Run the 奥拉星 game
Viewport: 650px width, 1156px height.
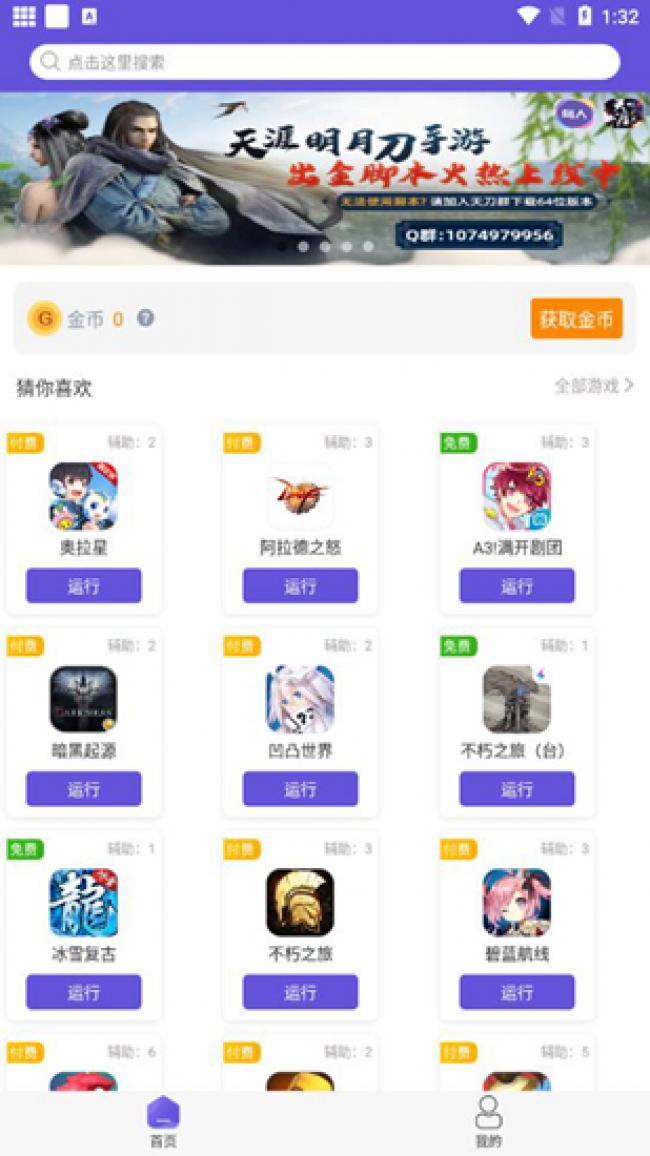point(84,586)
